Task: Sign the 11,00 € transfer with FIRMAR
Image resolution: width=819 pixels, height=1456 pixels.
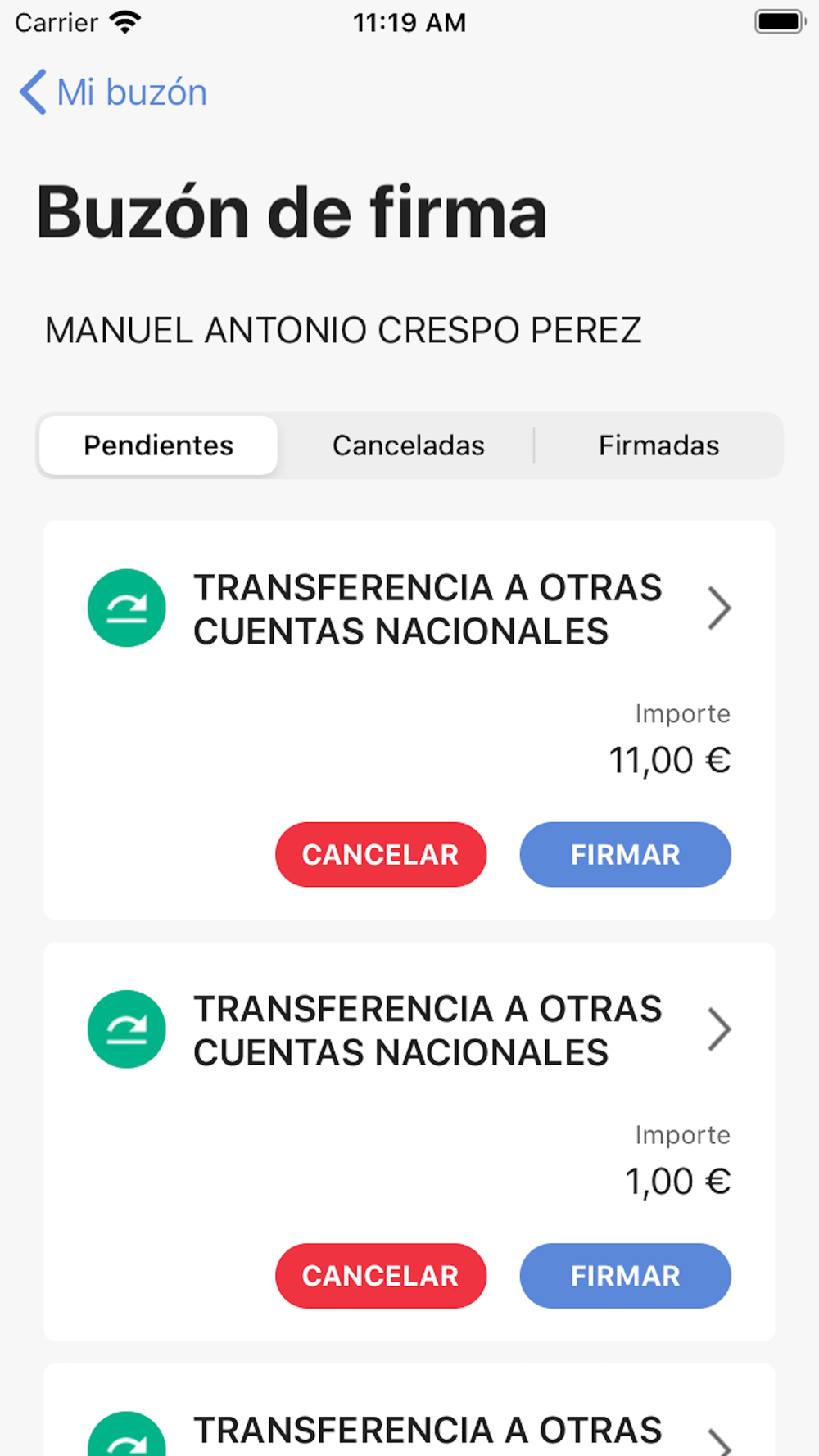Action: tap(625, 854)
